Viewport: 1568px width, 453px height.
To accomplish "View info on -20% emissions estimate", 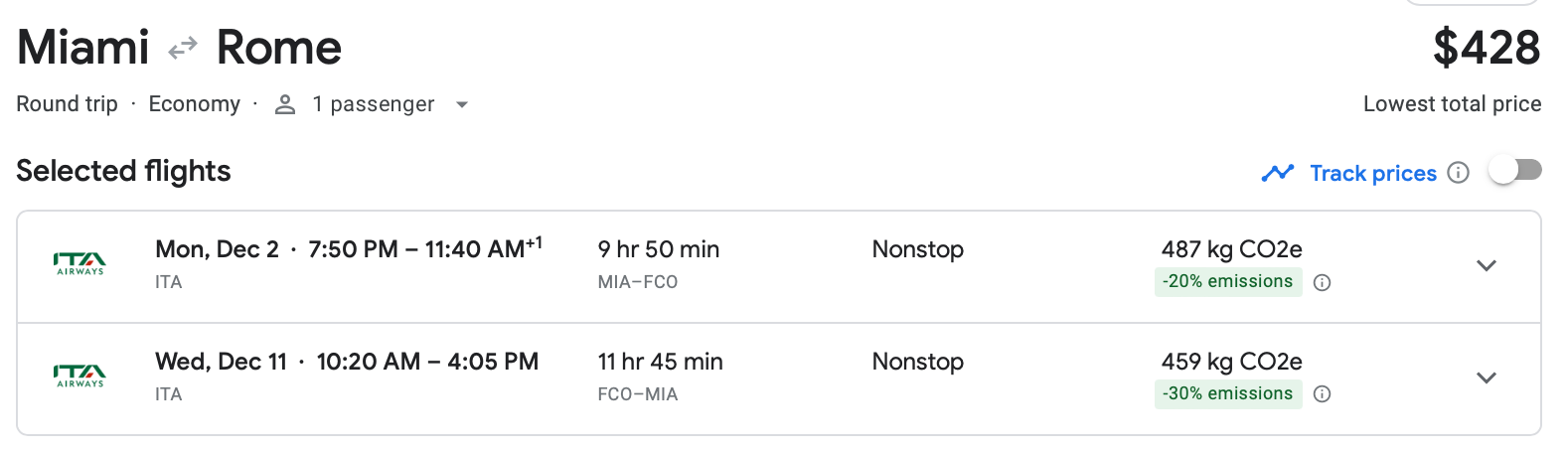I will (x=1322, y=282).
